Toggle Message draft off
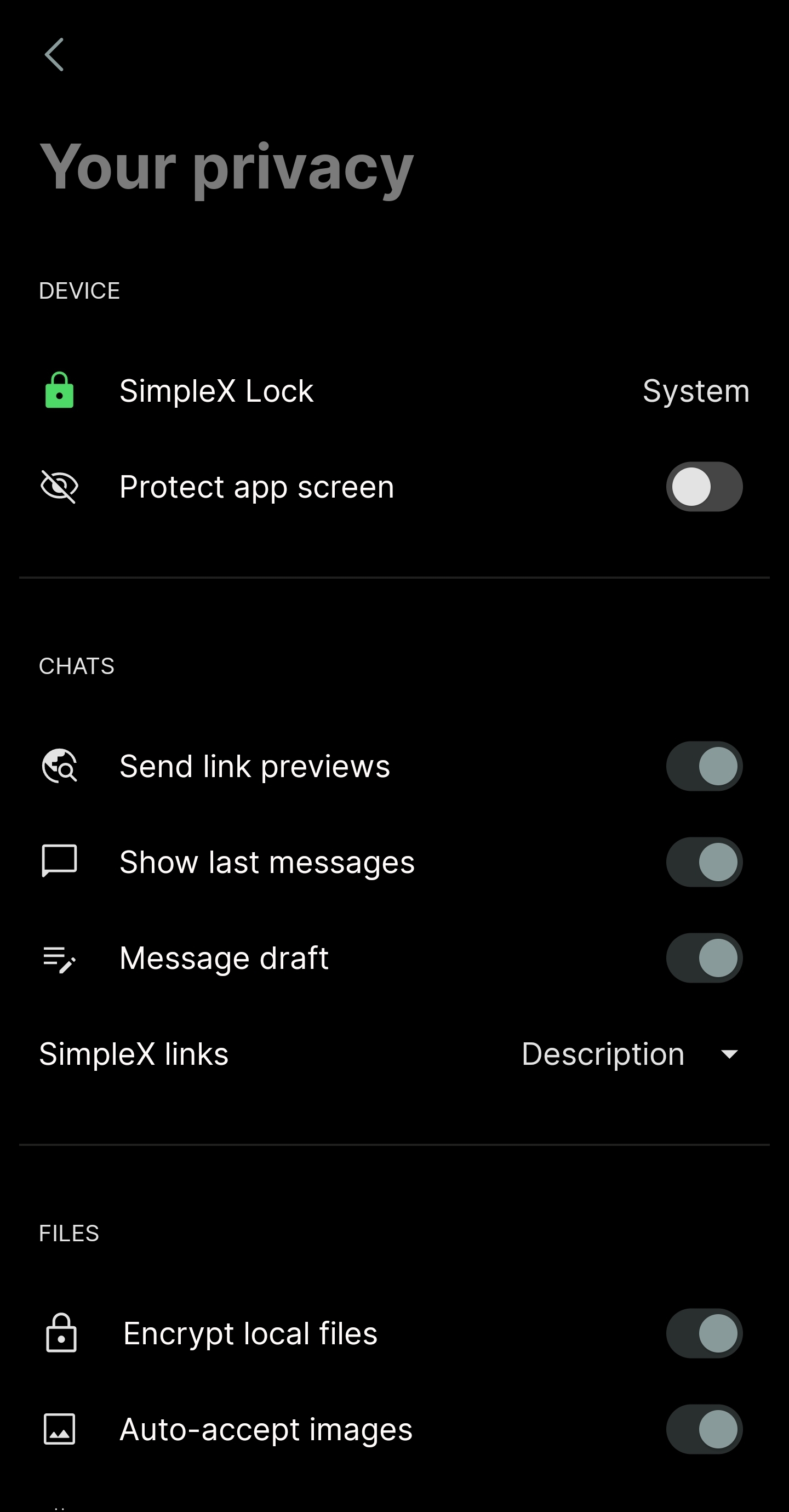The width and height of the screenshot is (789, 1512). 704,958
